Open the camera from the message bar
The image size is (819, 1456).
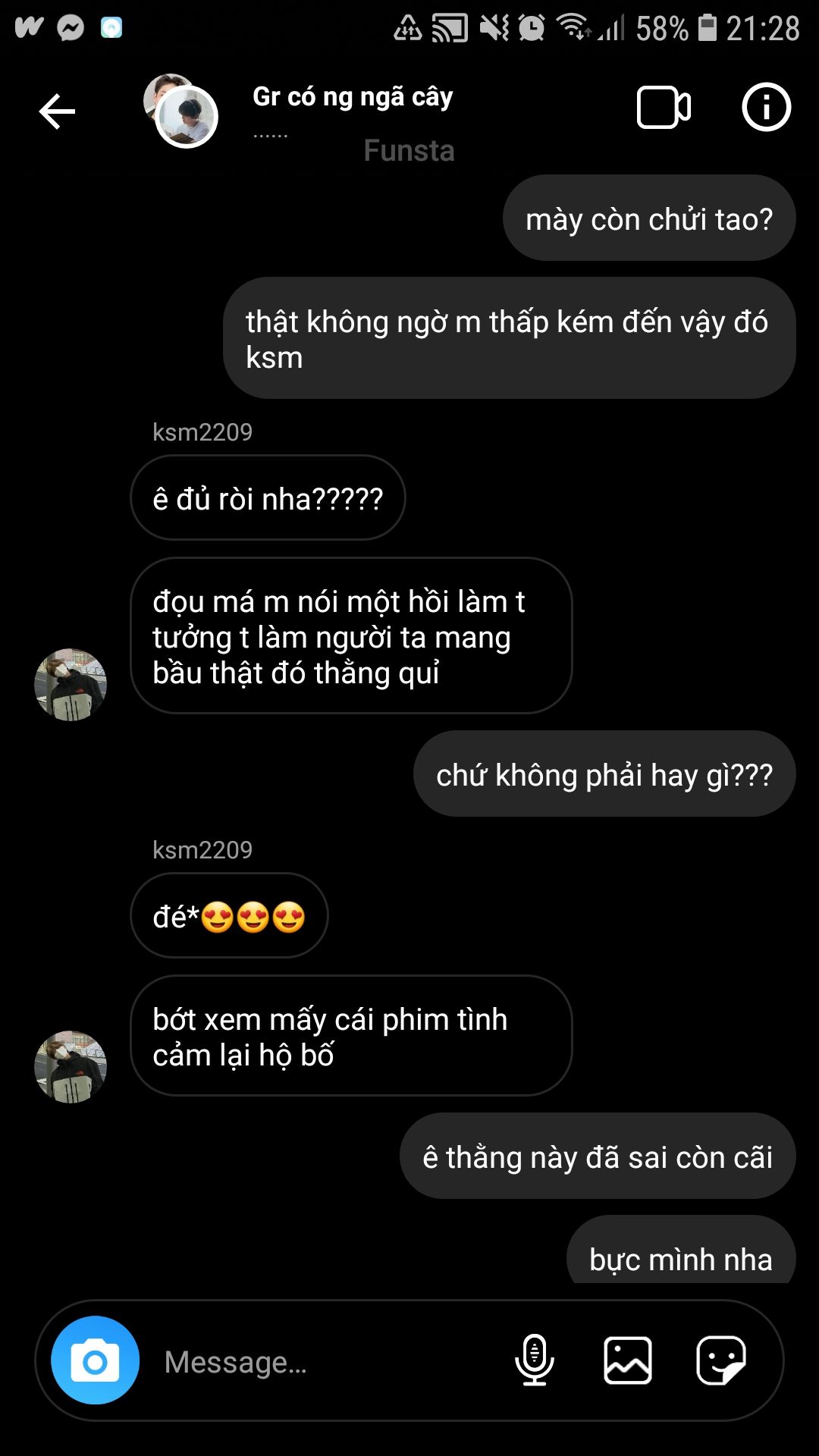coord(95,1360)
